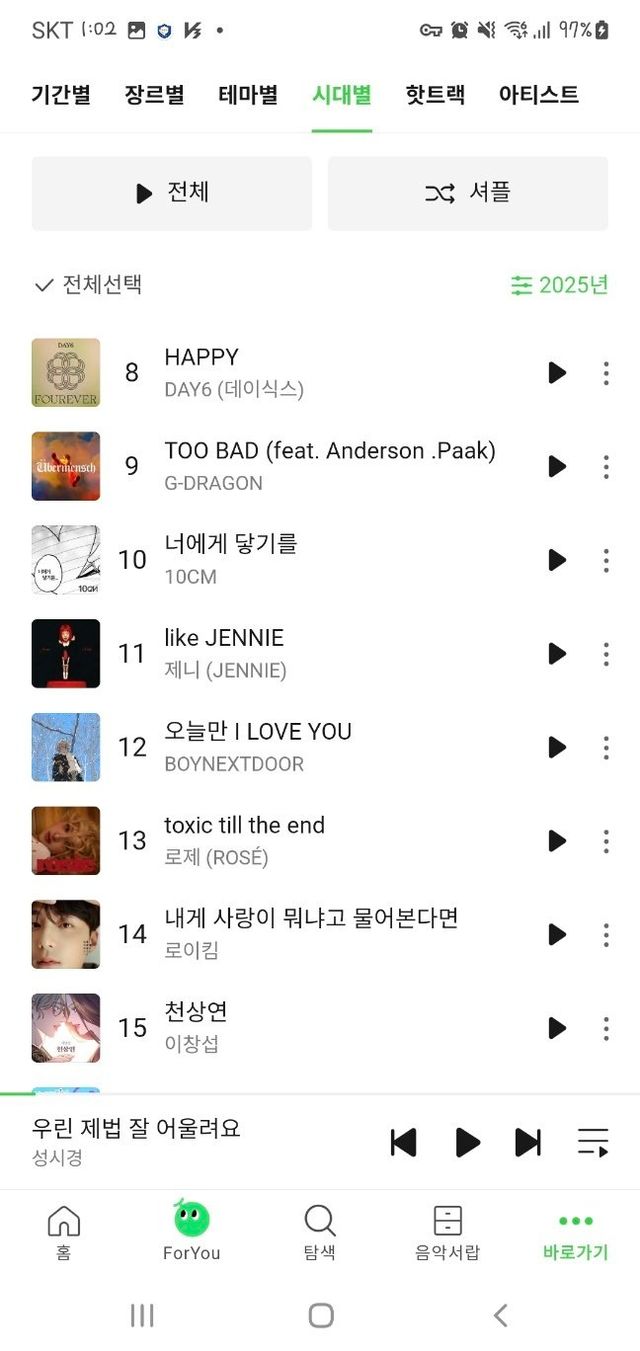Open the 2025년 year filter
The width and height of the screenshot is (640, 1351).
tap(559, 285)
